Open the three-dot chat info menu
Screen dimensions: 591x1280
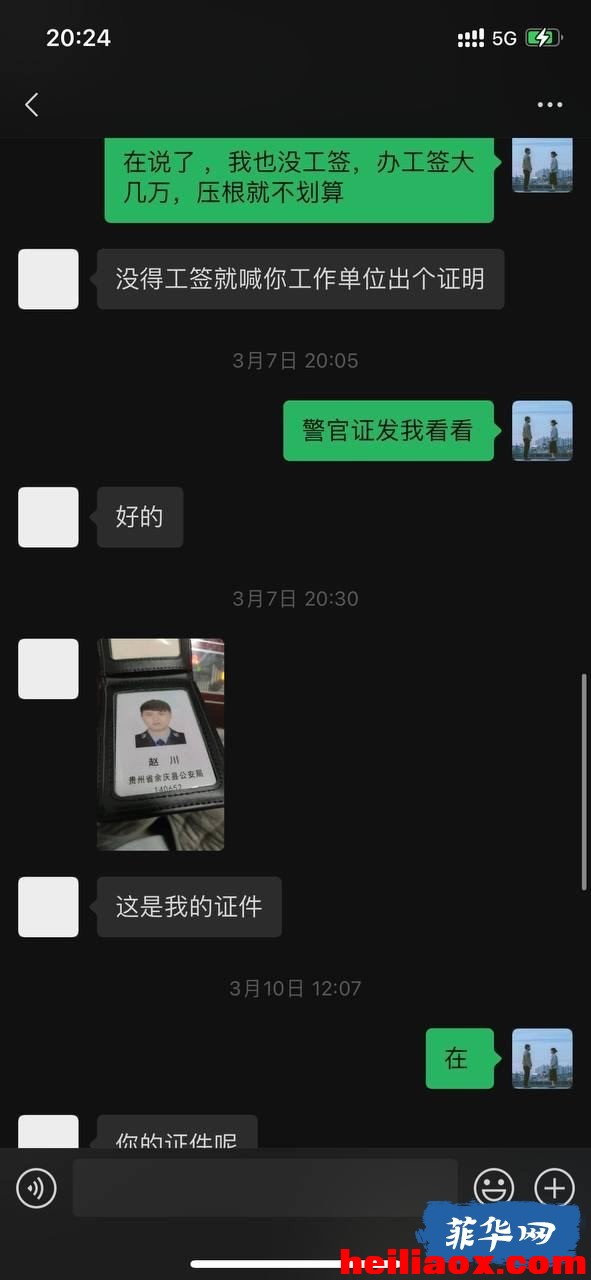tap(550, 105)
